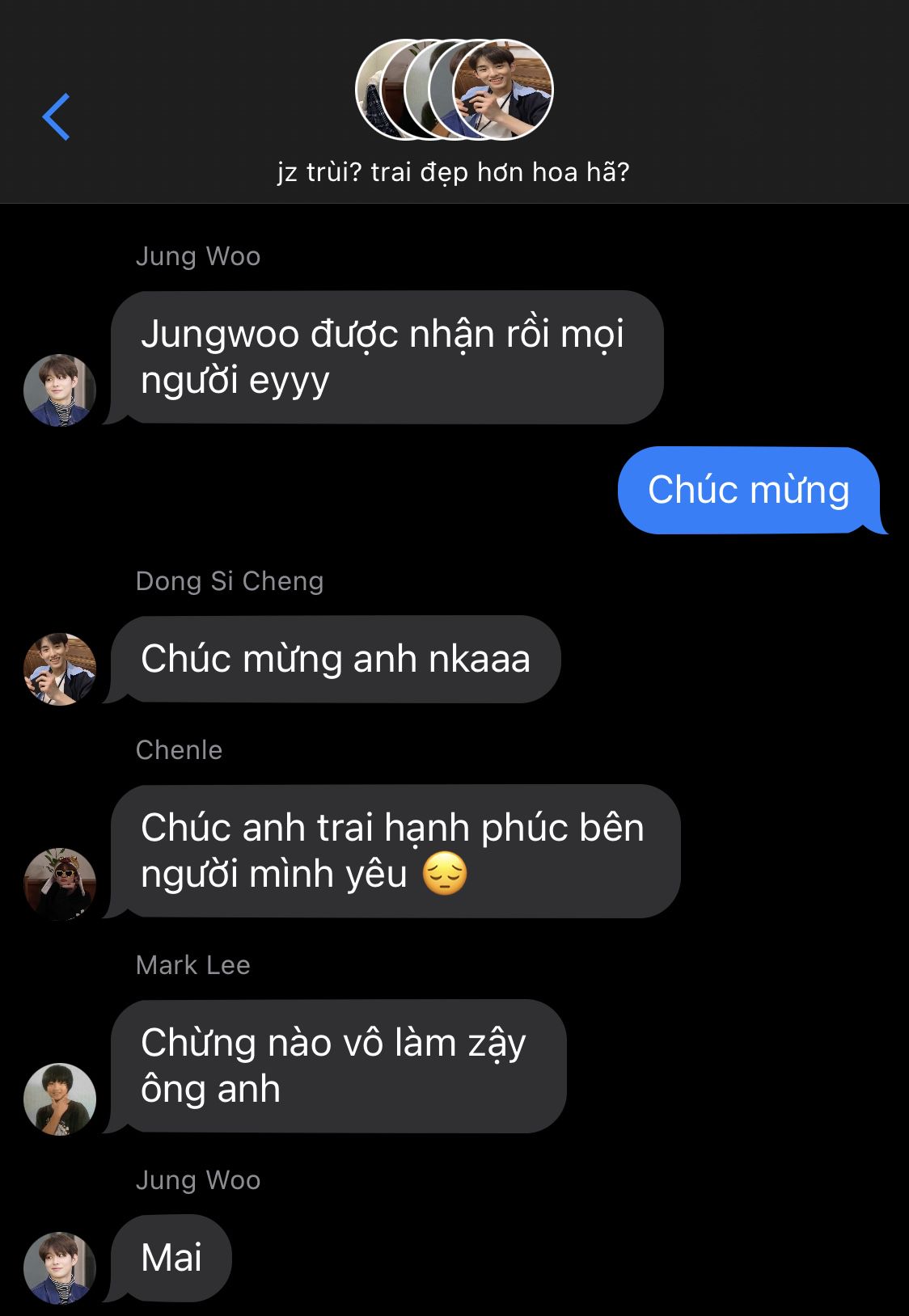Screen dimensions: 909x1316
Task: Go back to the conversations list
Action: point(57,117)
